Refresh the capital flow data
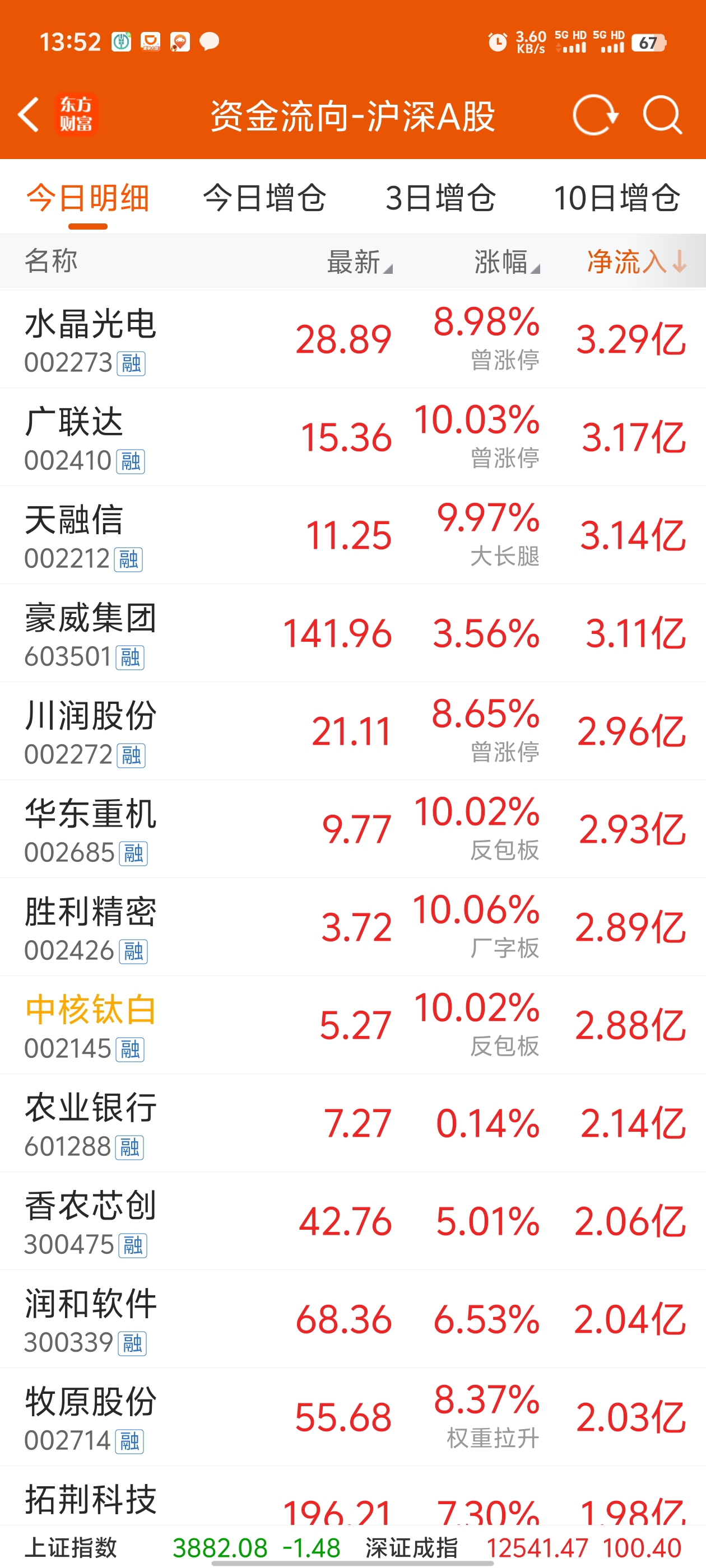 click(x=595, y=114)
